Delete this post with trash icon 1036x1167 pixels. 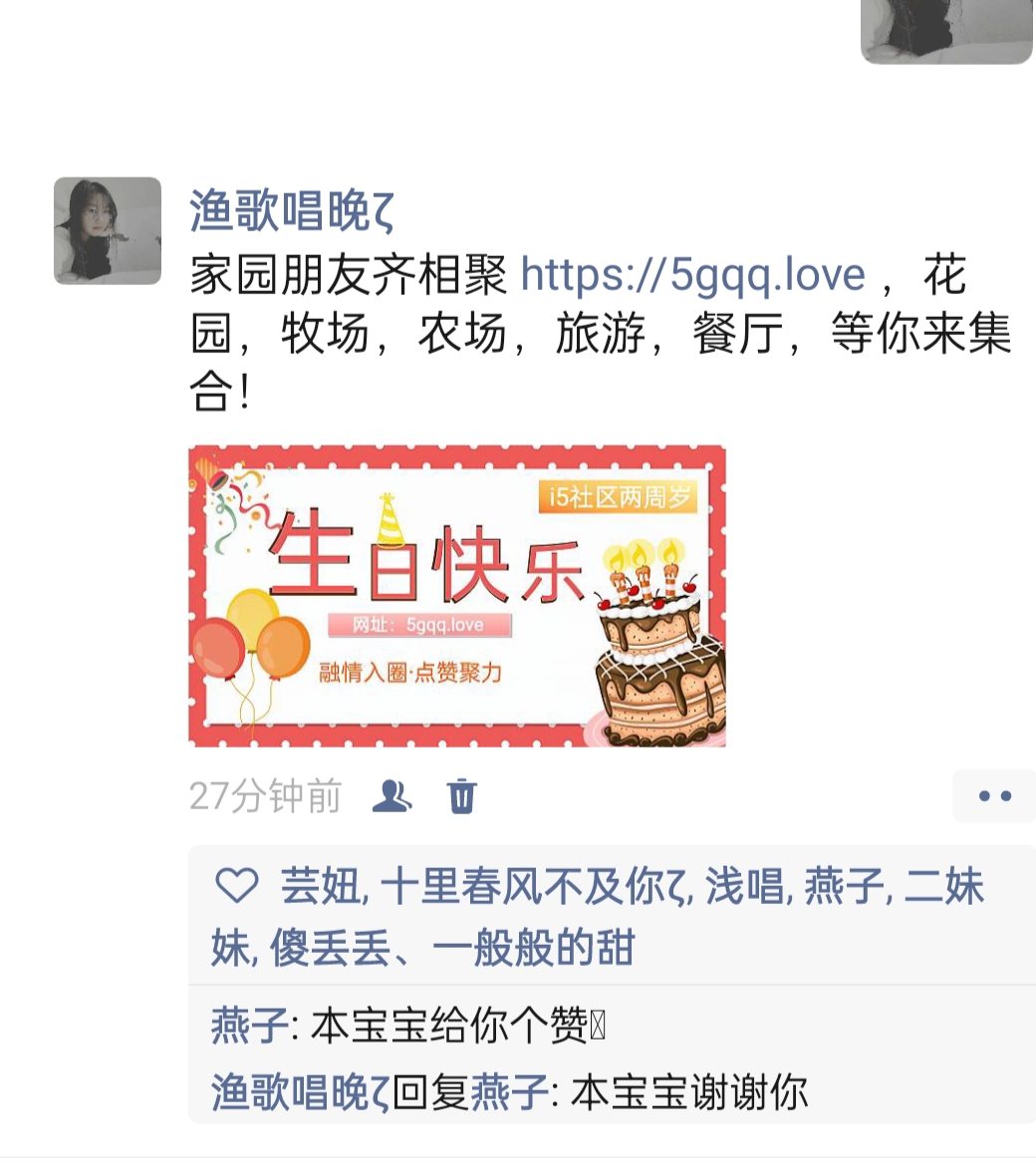(462, 796)
